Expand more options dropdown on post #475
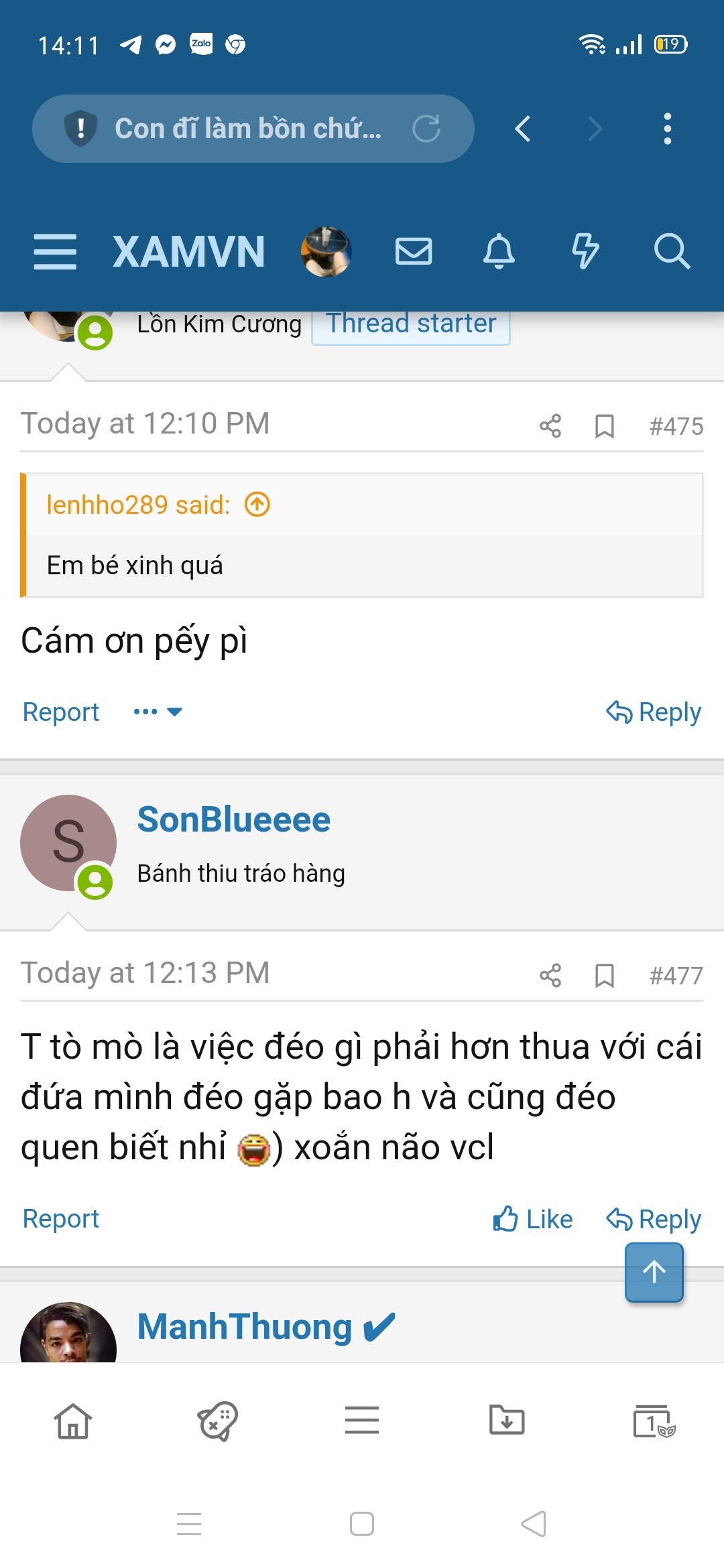 click(158, 712)
